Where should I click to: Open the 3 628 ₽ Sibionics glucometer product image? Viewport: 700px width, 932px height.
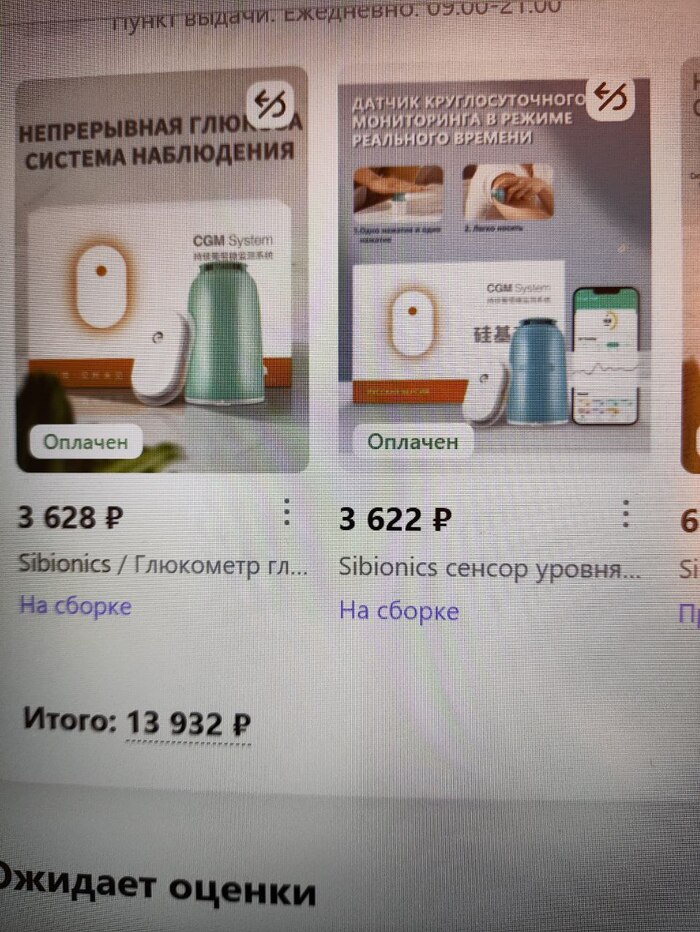pos(162,270)
